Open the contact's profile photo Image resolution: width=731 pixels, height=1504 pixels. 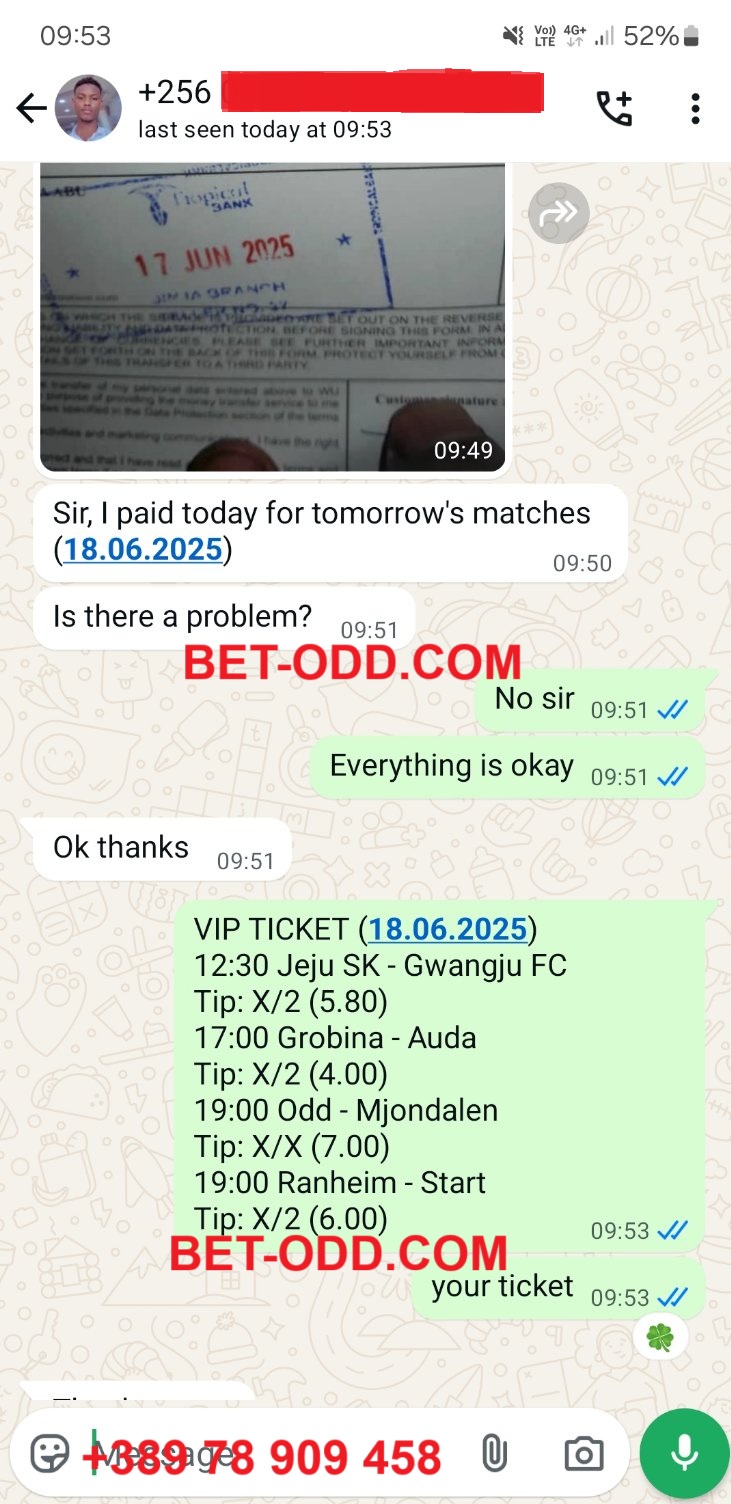coord(88,108)
